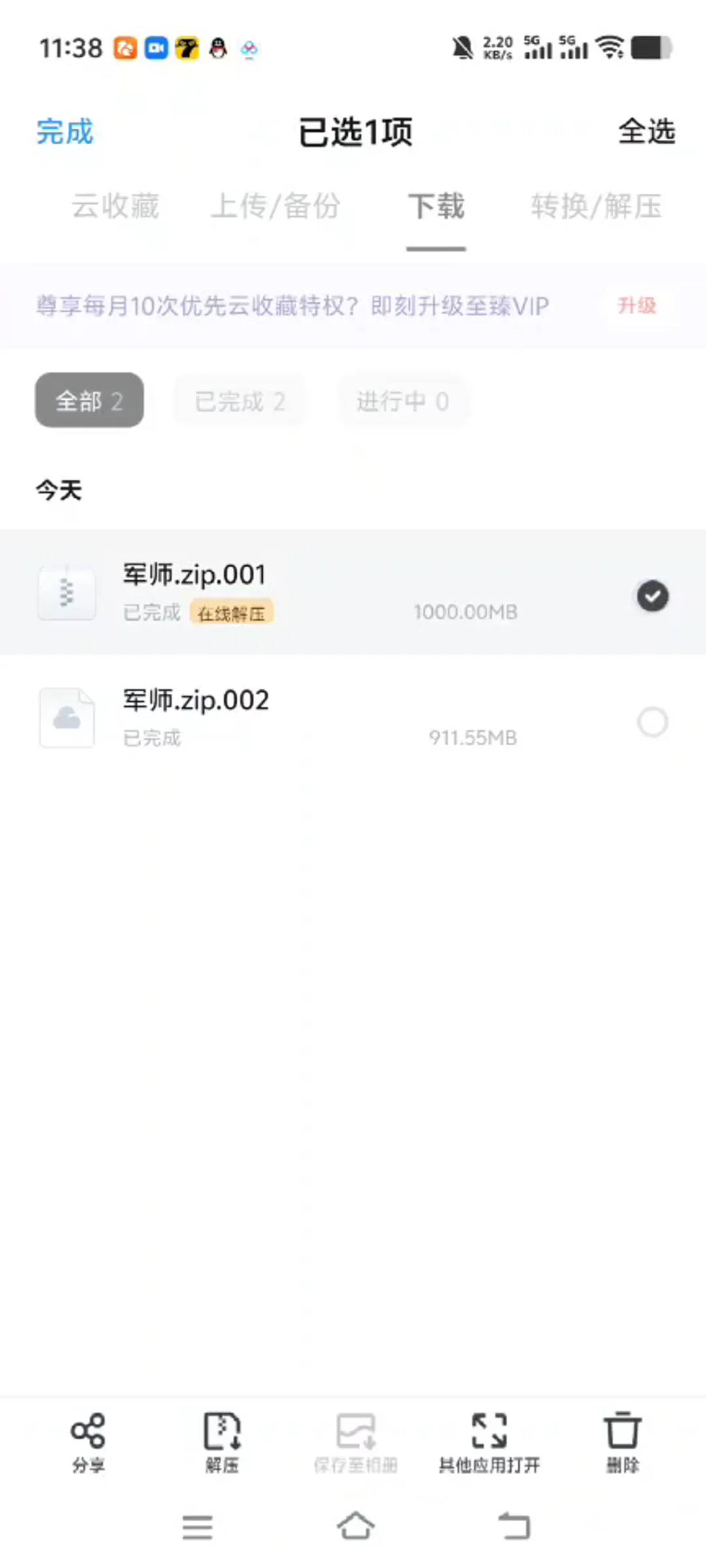This screenshot has width=706, height=1568.
Task: Filter list by 已完成 completed items
Action: coord(239,400)
